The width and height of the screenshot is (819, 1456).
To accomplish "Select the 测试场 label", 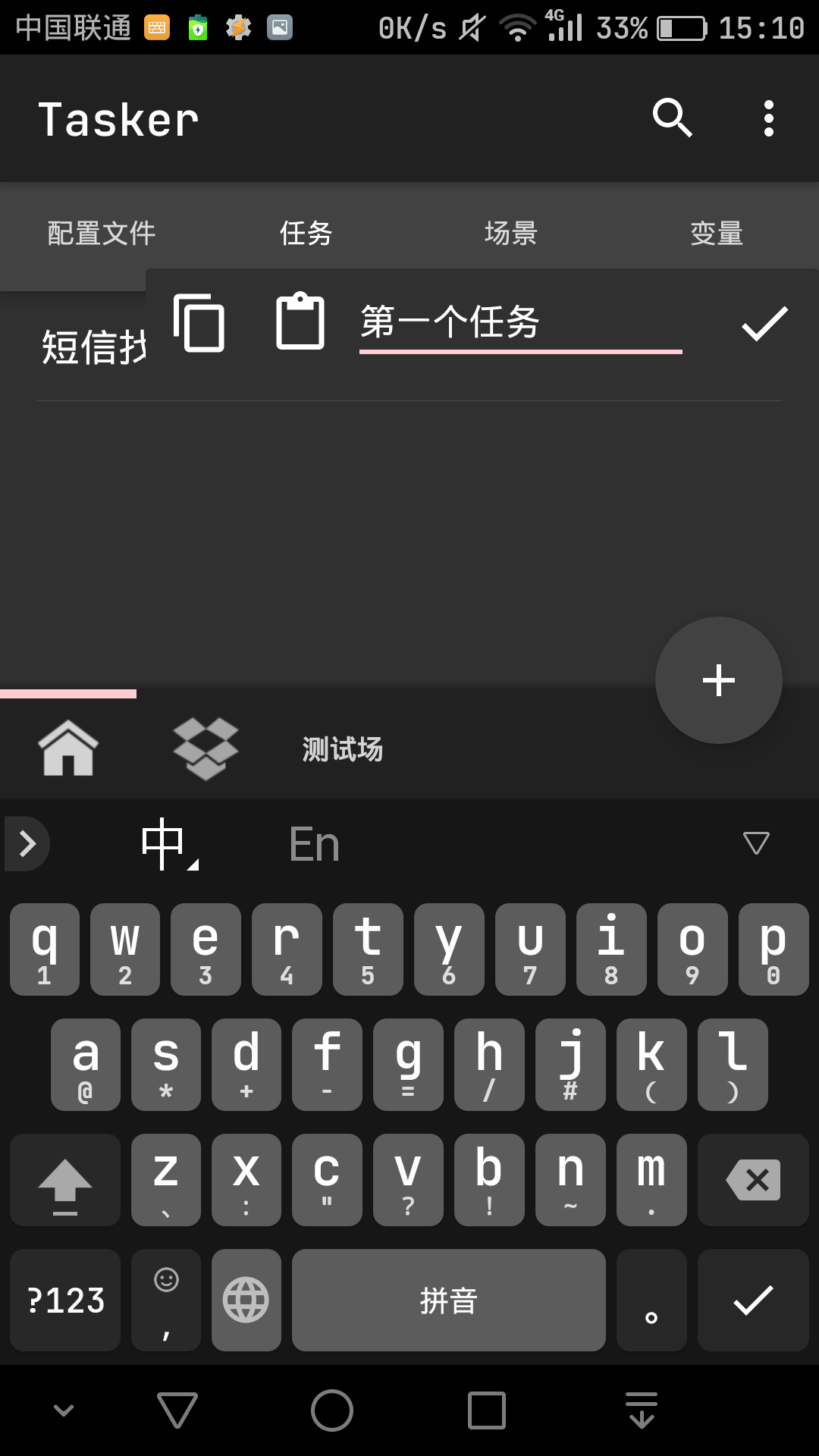I will 342,749.
